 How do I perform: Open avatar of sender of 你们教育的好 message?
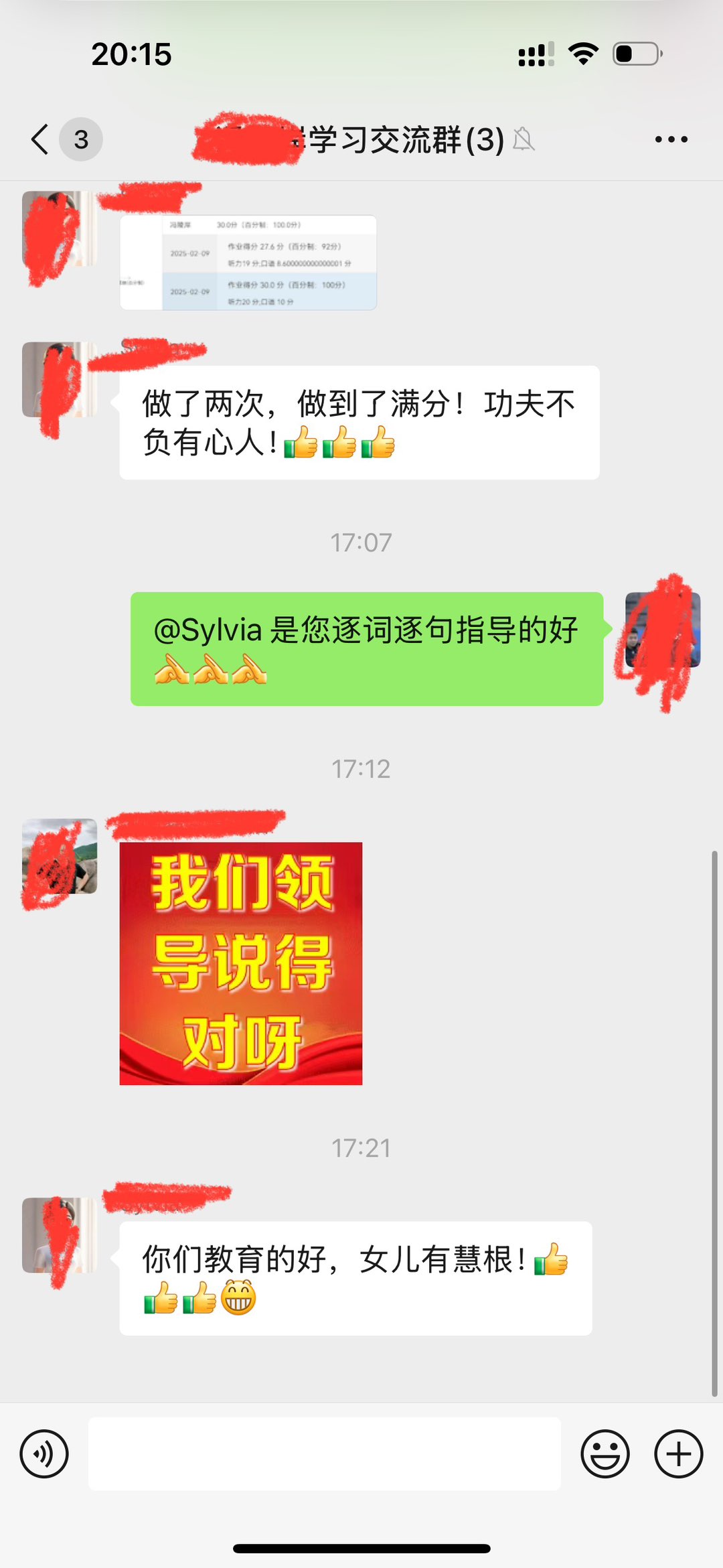coord(60,1235)
